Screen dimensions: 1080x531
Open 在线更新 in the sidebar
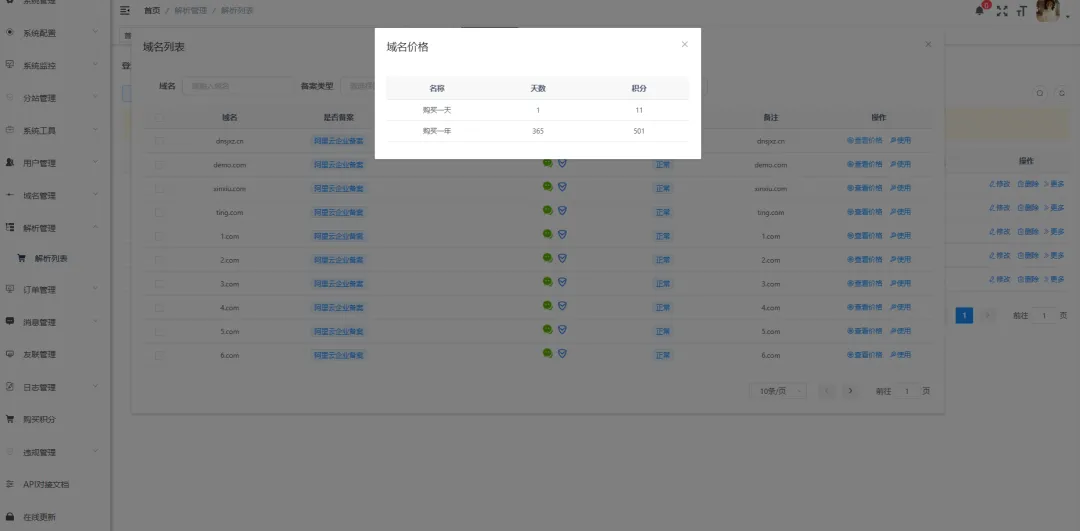pyautogui.click(x=40, y=516)
